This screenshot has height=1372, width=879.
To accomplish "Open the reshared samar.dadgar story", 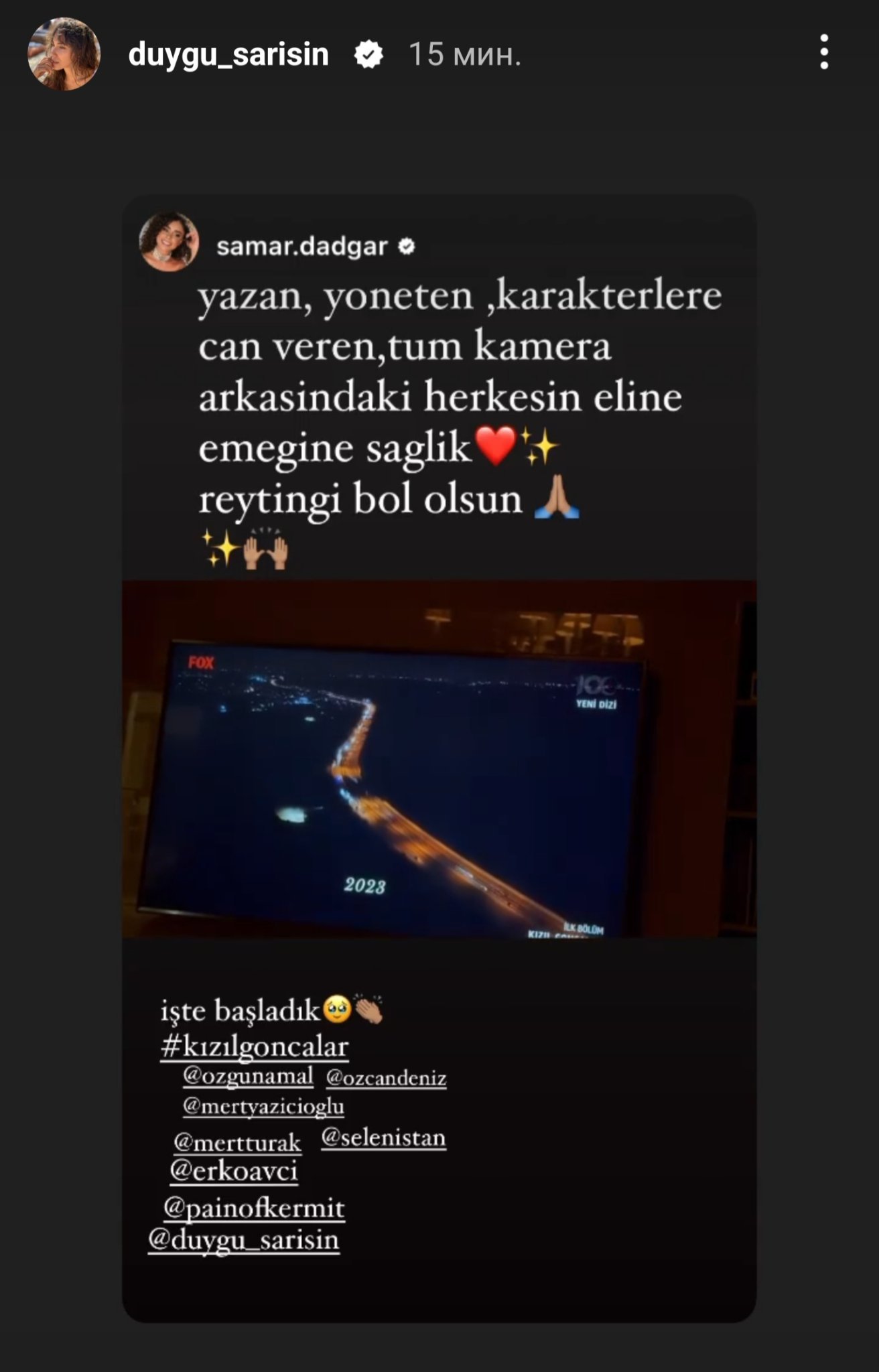I will (439, 758).
